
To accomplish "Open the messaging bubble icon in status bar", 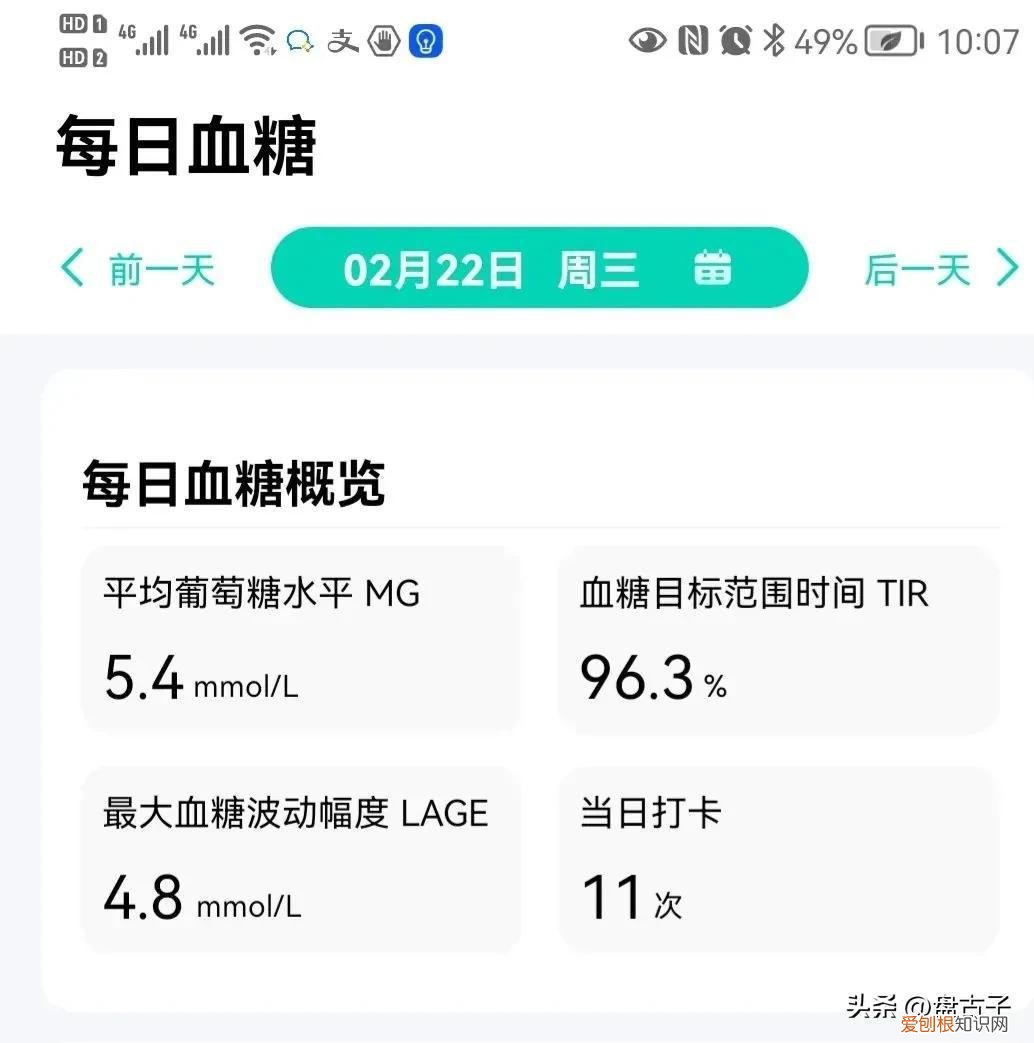I will 299,41.
